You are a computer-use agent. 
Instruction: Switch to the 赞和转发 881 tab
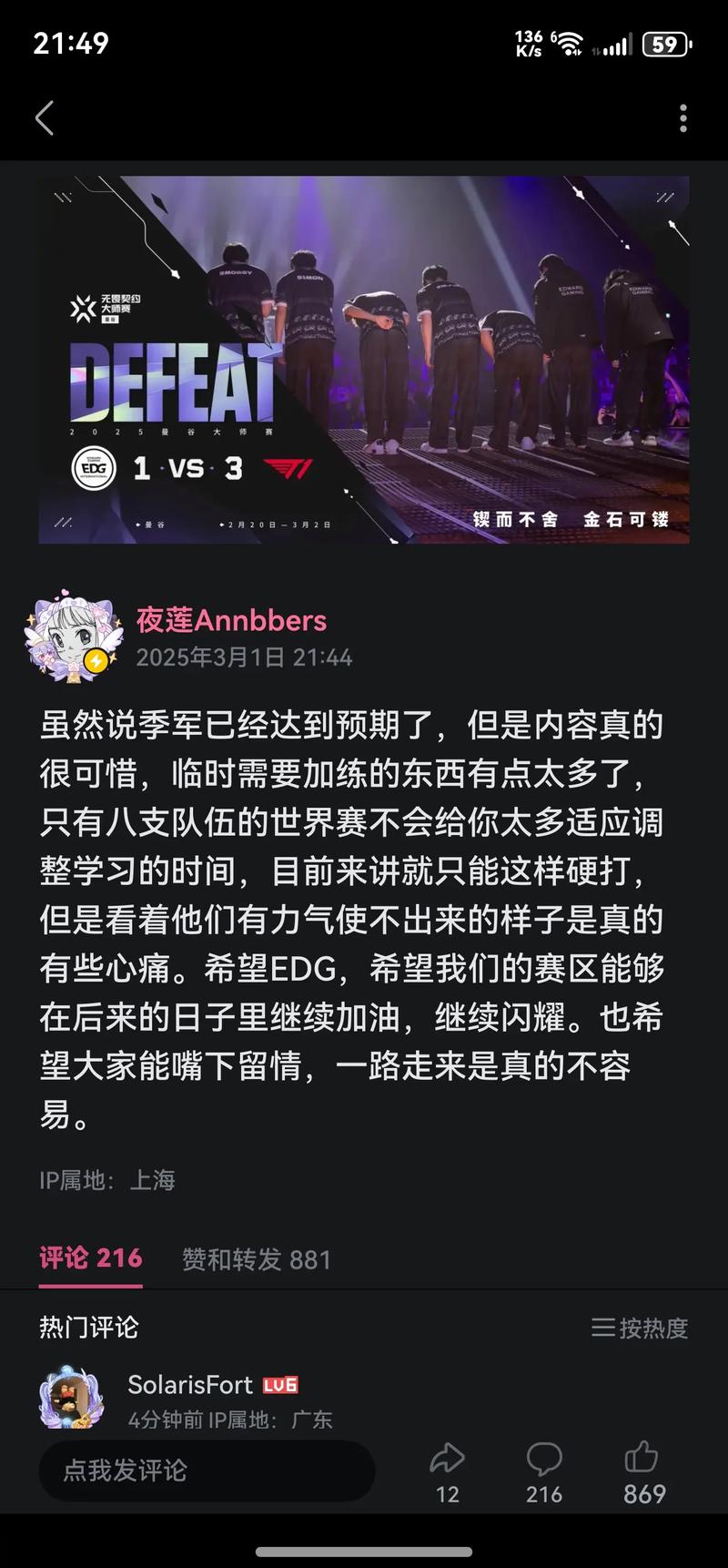tap(256, 1259)
